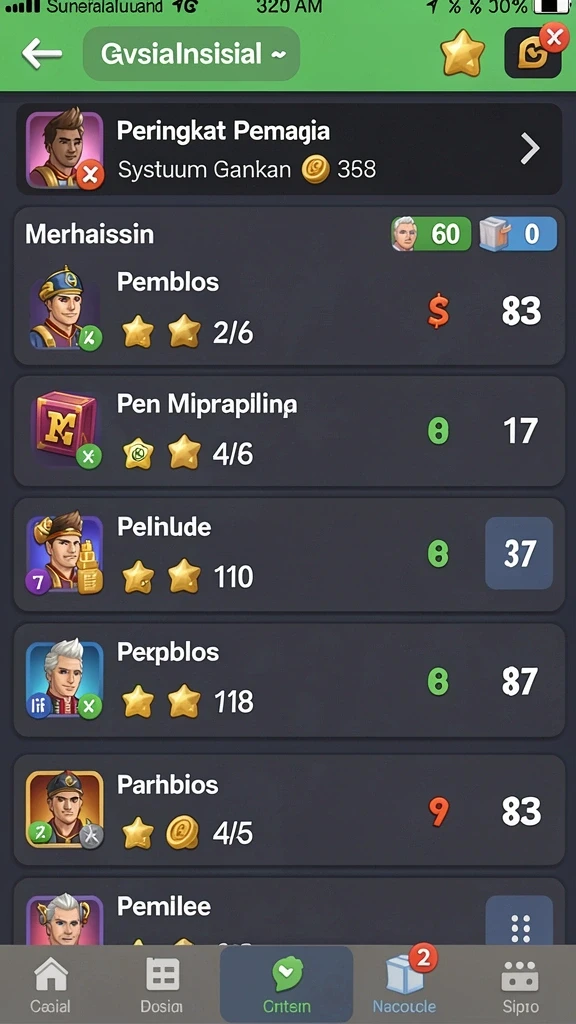This screenshot has width=576, height=1024.
Task: Tap the blue box counter
Action: [x=518, y=234]
